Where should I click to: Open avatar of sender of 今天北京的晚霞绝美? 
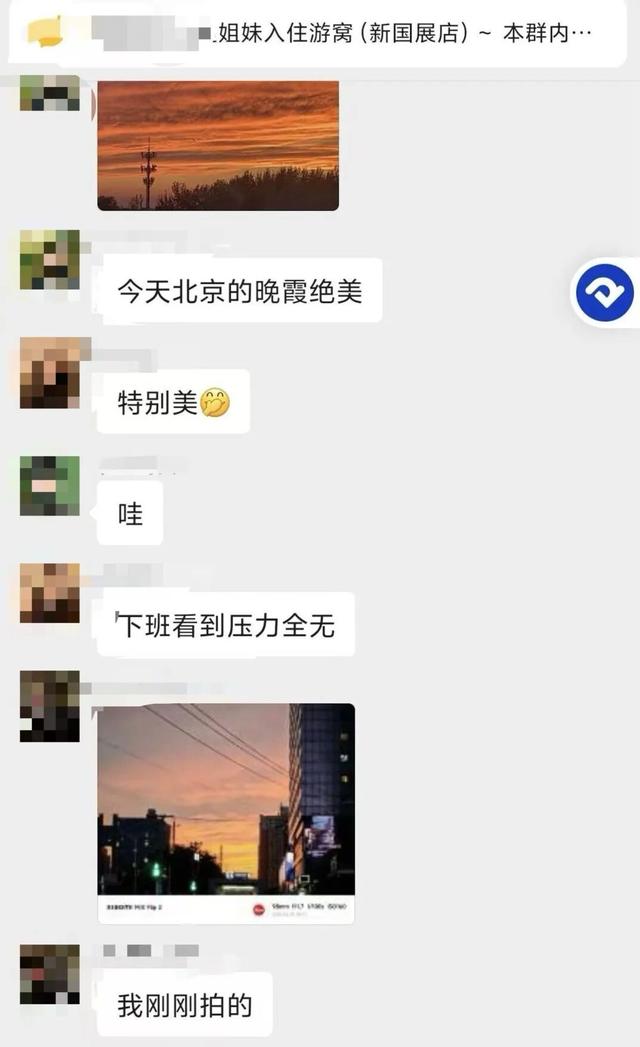click(50, 260)
